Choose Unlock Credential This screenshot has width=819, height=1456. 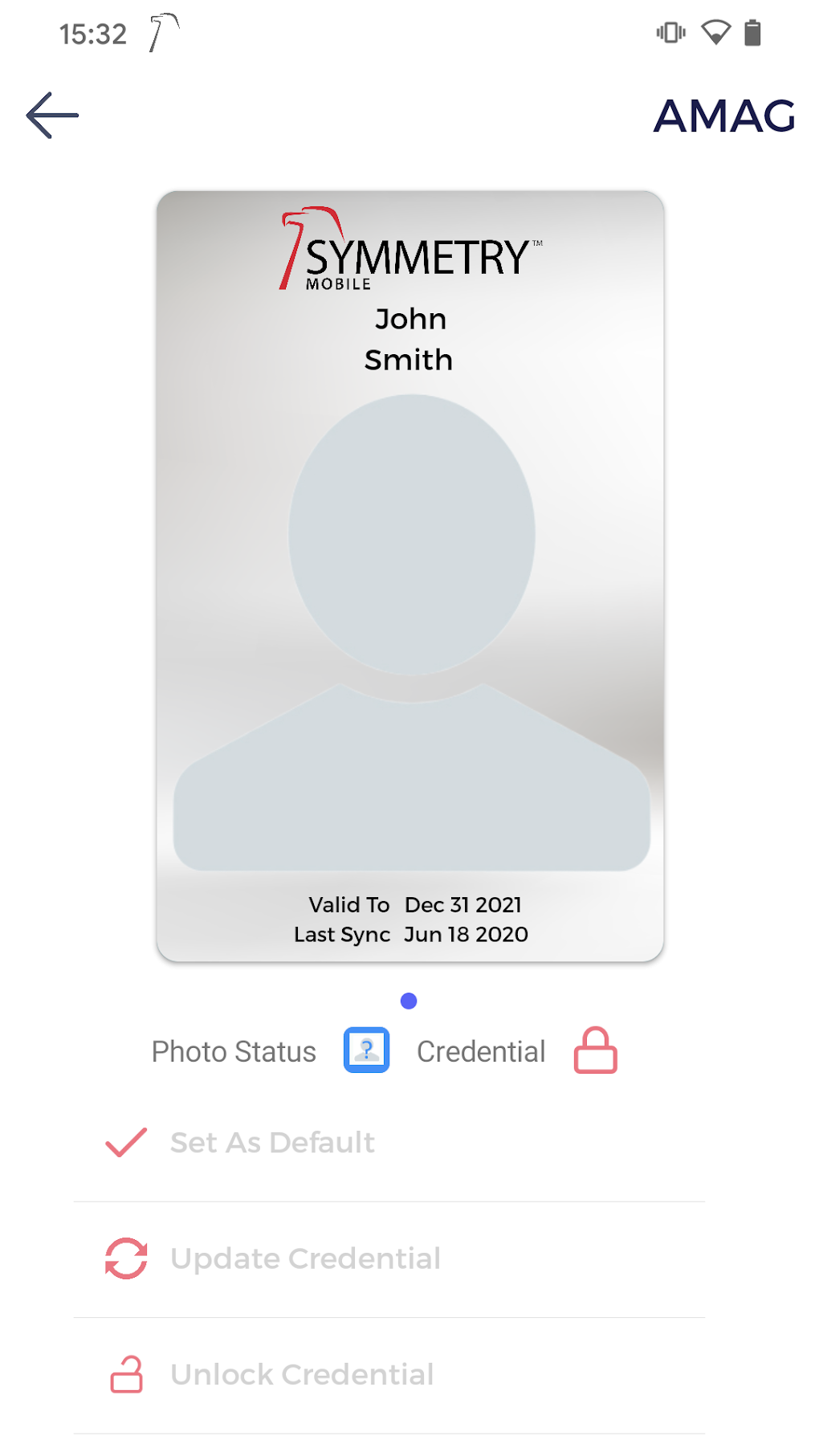click(301, 1374)
